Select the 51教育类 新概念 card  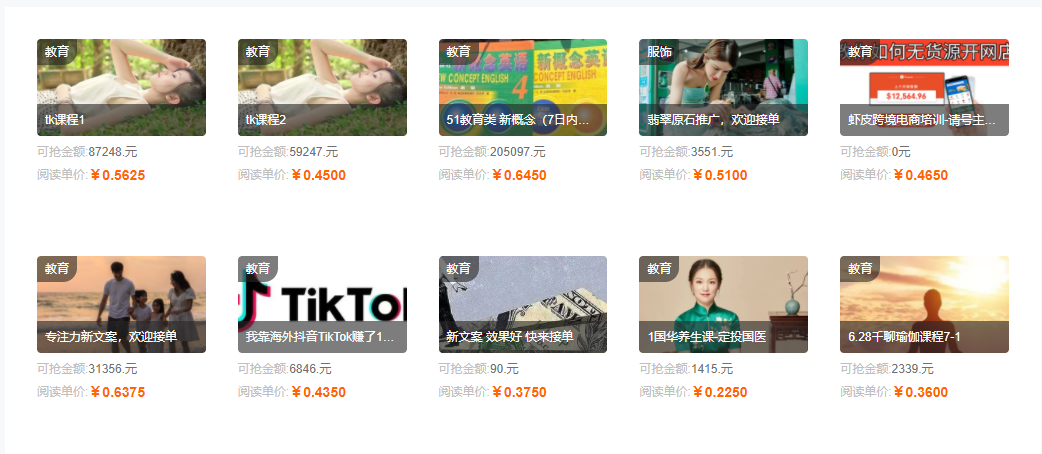tap(523, 87)
